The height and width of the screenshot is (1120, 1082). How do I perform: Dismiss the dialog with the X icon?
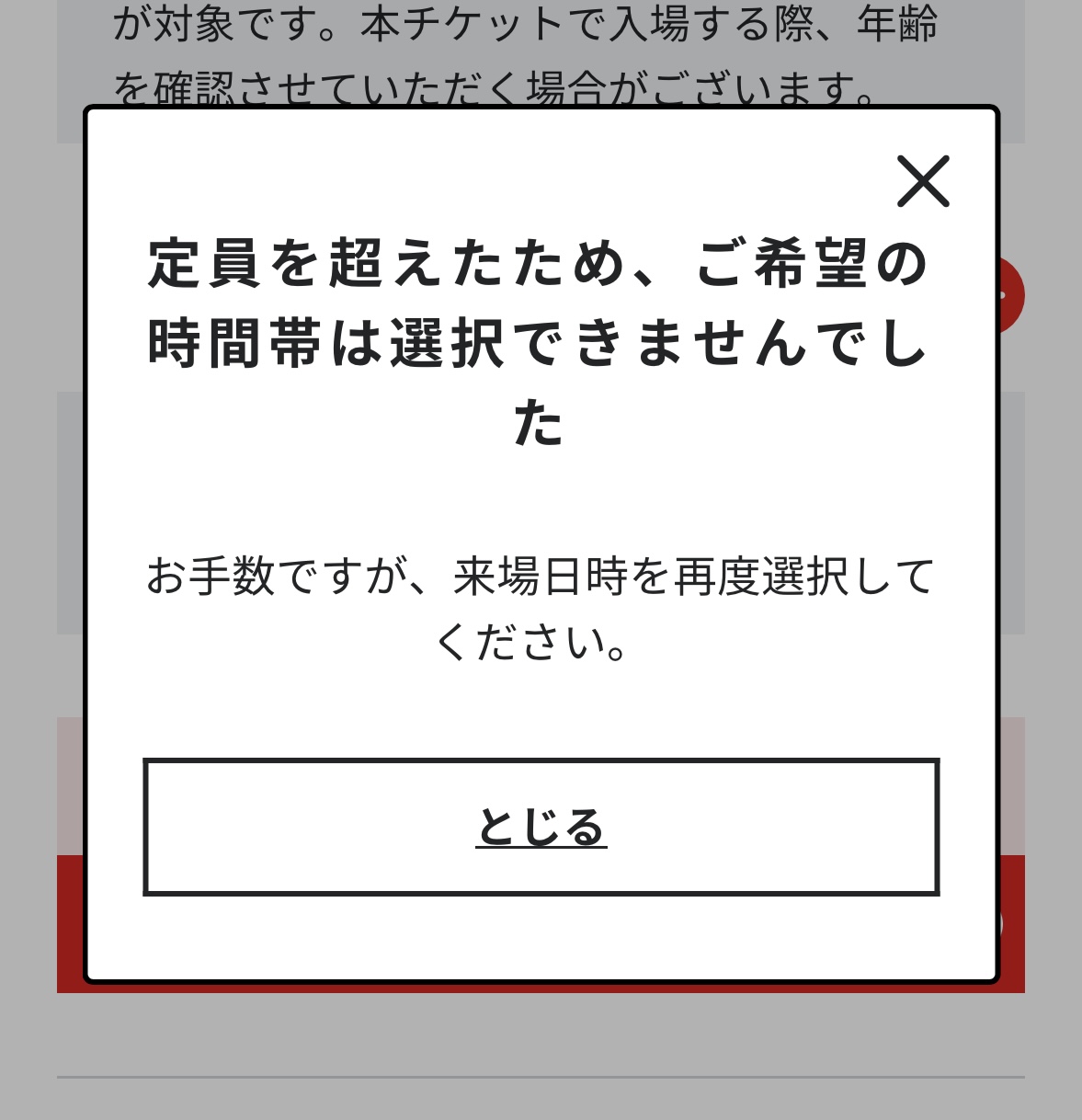pyautogui.click(x=922, y=181)
